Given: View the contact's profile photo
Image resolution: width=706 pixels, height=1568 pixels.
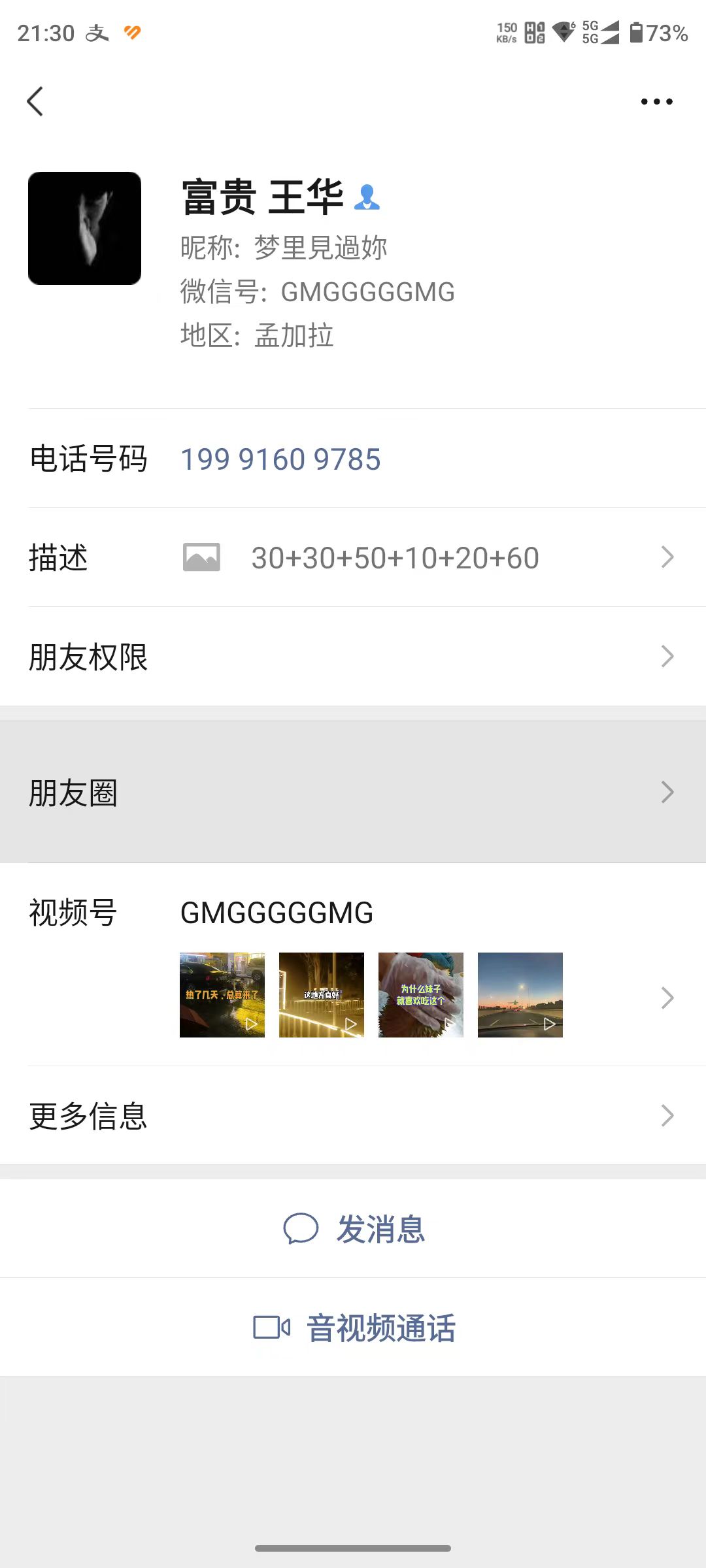Looking at the screenshot, I should [84, 228].
